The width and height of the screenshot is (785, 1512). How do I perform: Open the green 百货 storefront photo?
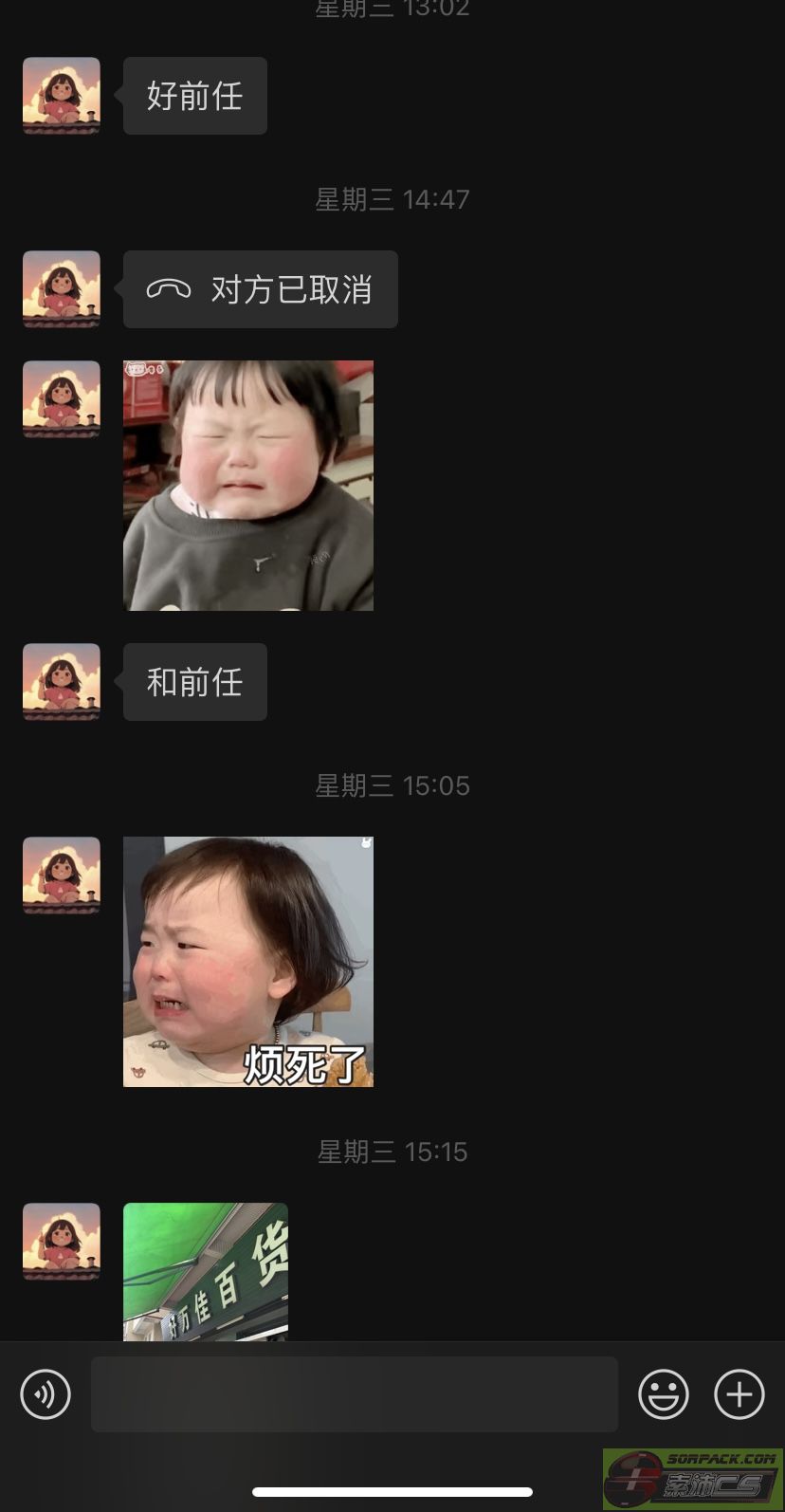coord(206,1271)
